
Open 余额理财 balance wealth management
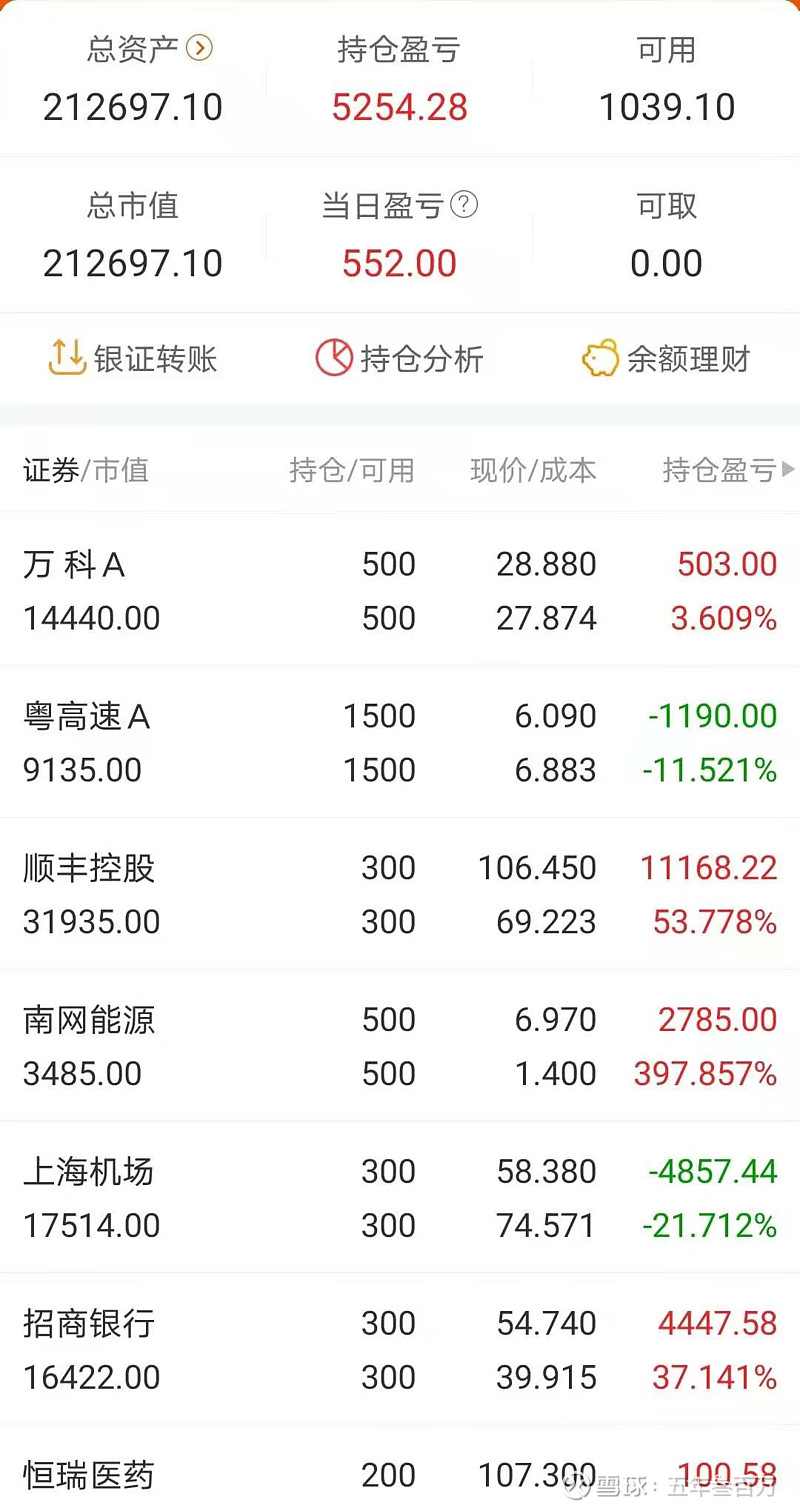[x=666, y=358]
